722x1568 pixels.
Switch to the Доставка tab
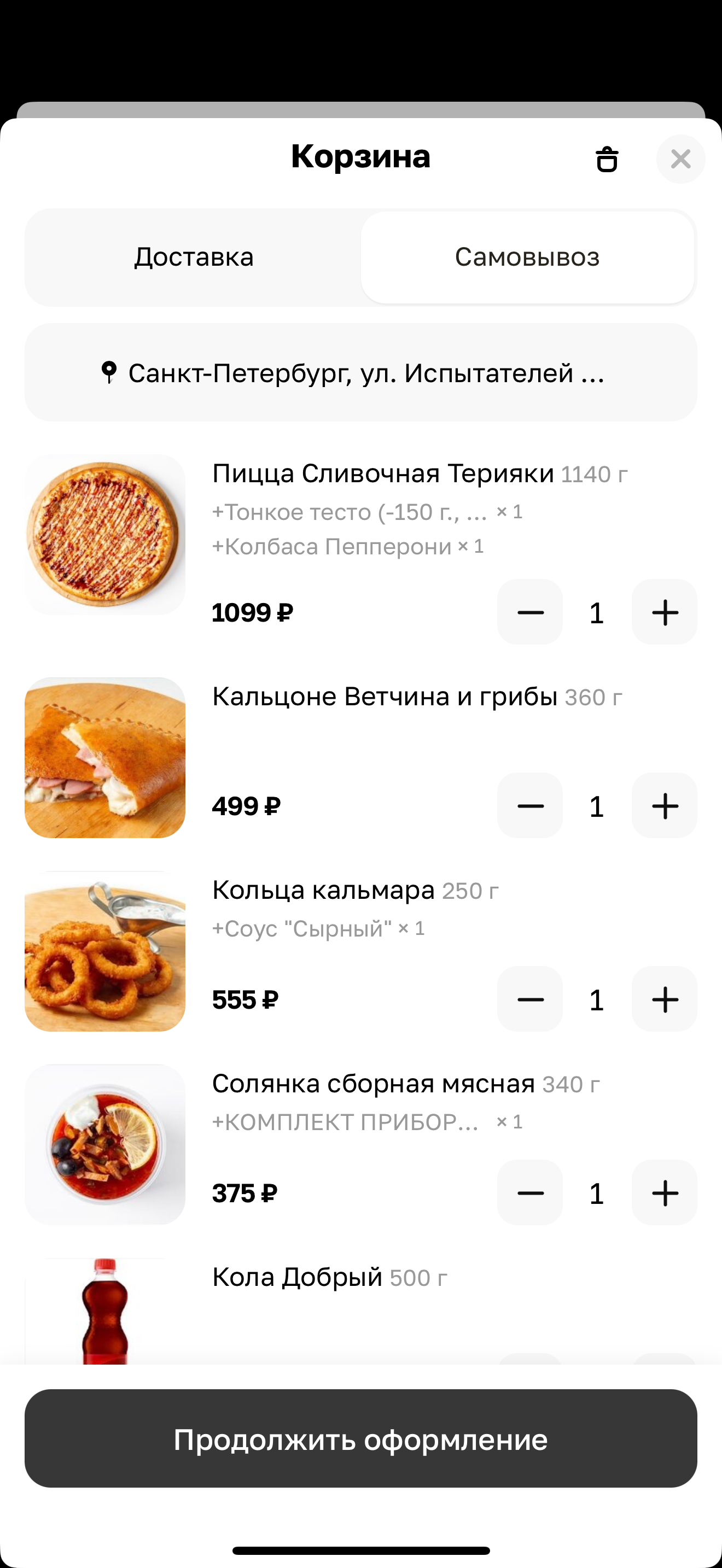point(194,257)
